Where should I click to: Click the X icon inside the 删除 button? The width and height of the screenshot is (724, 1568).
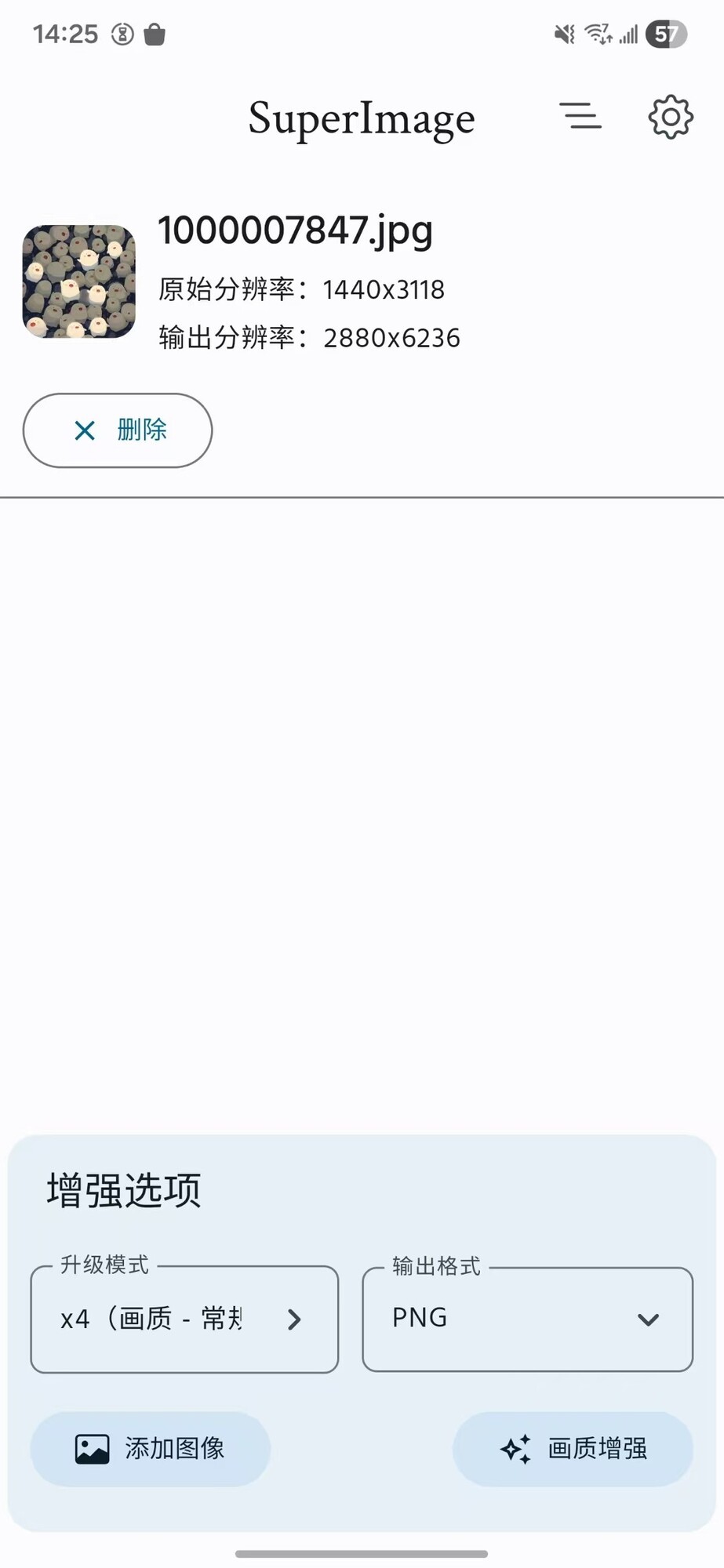(x=84, y=430)
